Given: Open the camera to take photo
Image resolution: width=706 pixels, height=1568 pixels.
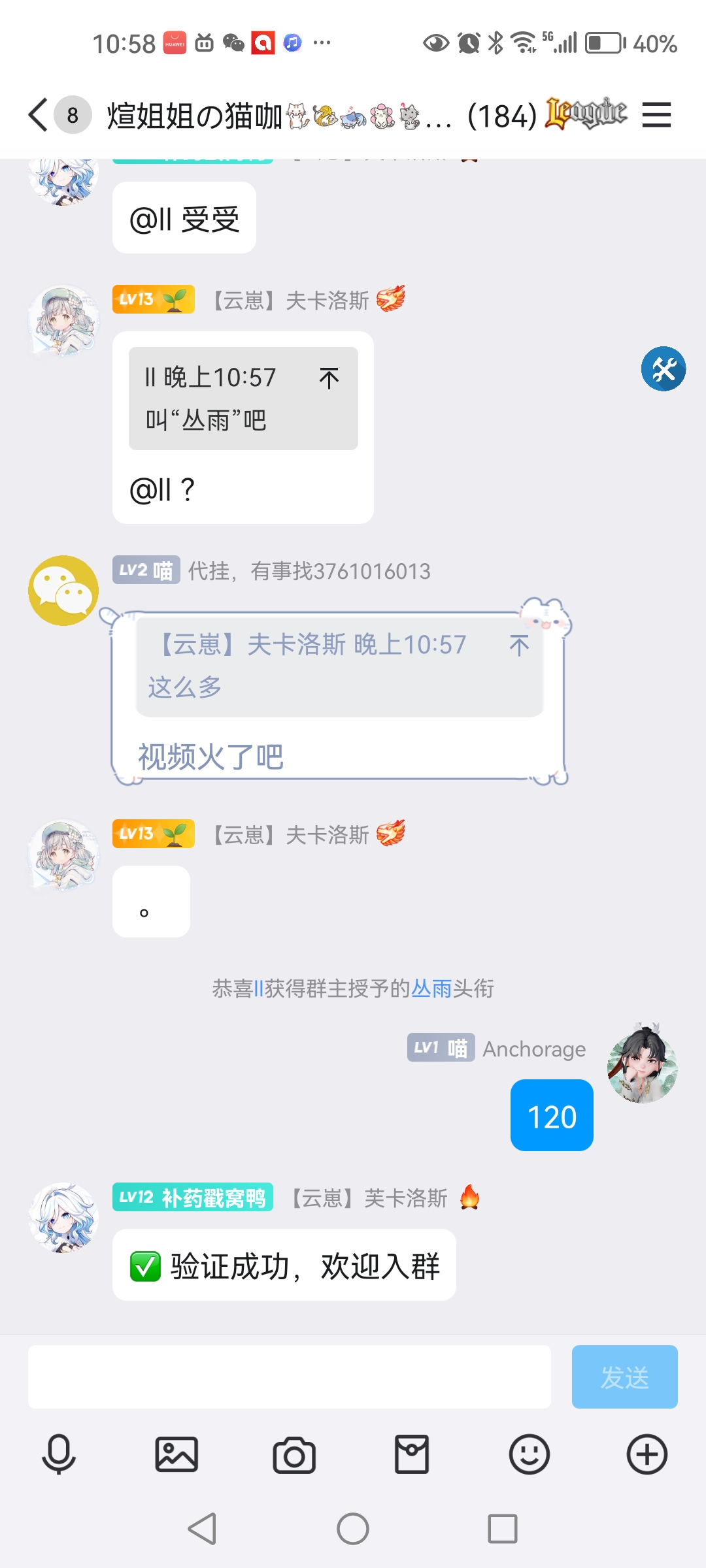Looking at the screenshot, I should [x=294, y=1455].
